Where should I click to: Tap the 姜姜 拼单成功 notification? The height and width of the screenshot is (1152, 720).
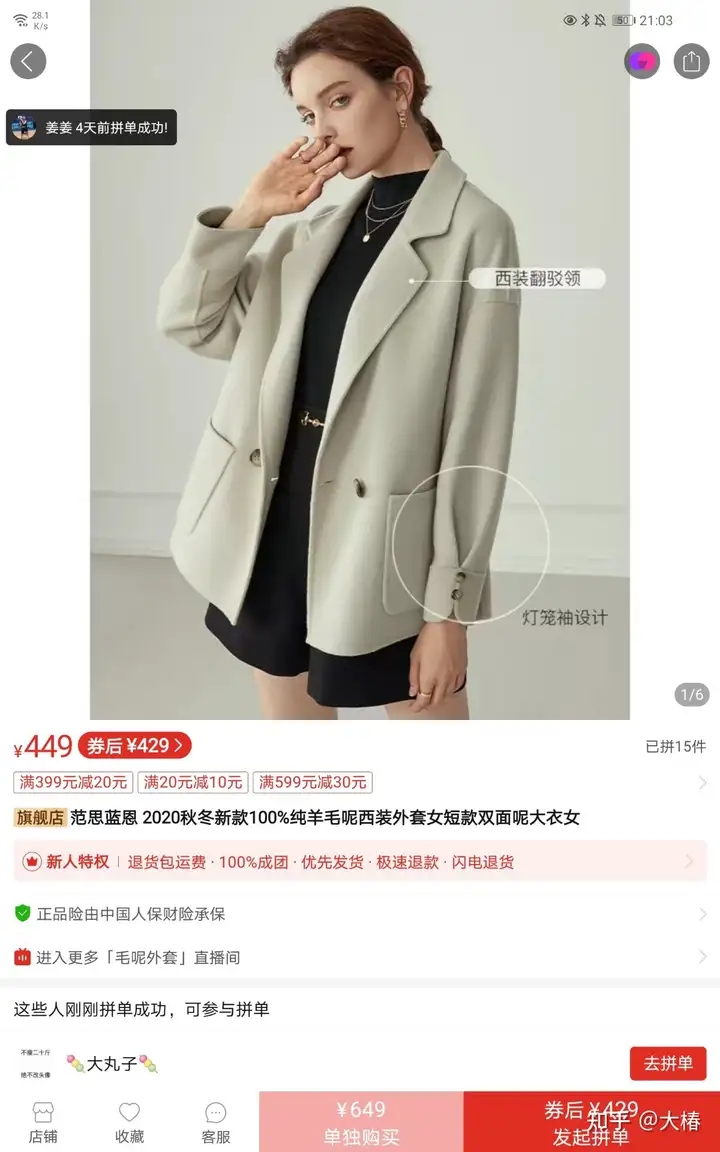pos(91,127)
